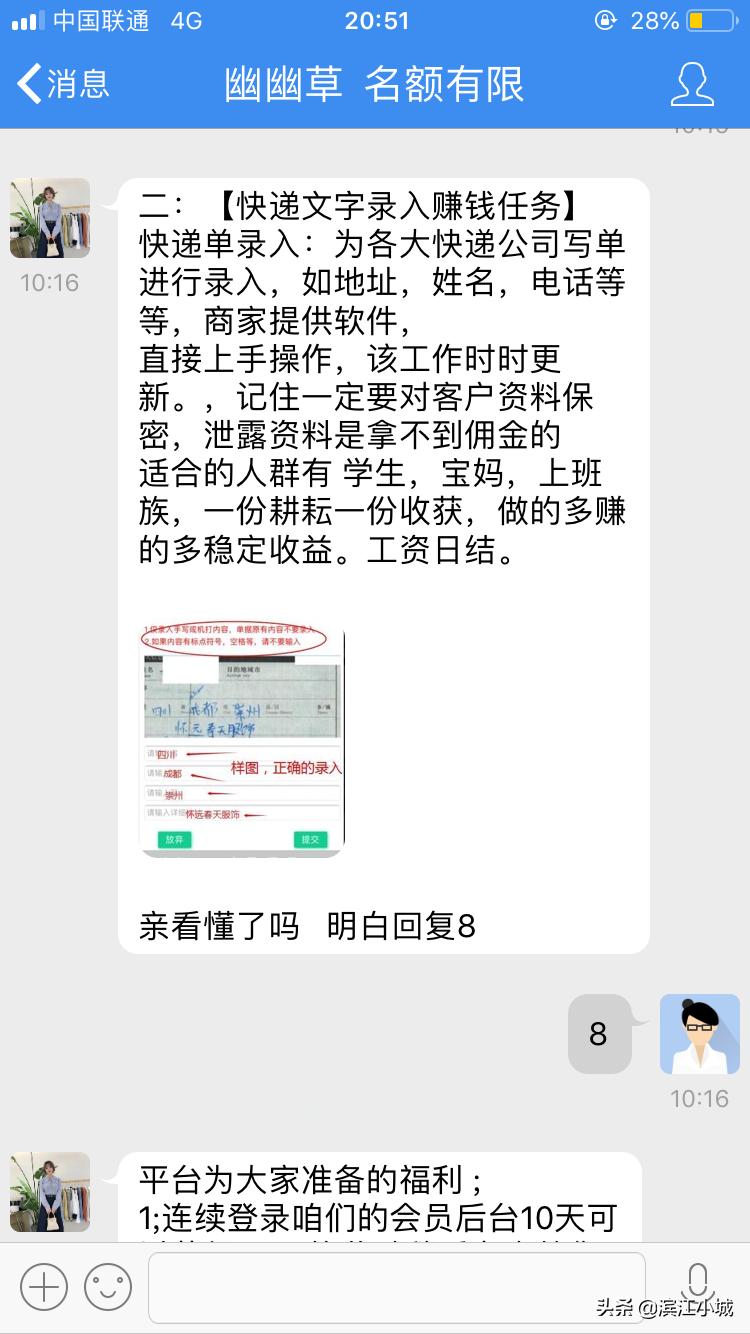750x1334 pixels.
Task: Tap the 8 message bubble you sent
Action: (598, 1033)
